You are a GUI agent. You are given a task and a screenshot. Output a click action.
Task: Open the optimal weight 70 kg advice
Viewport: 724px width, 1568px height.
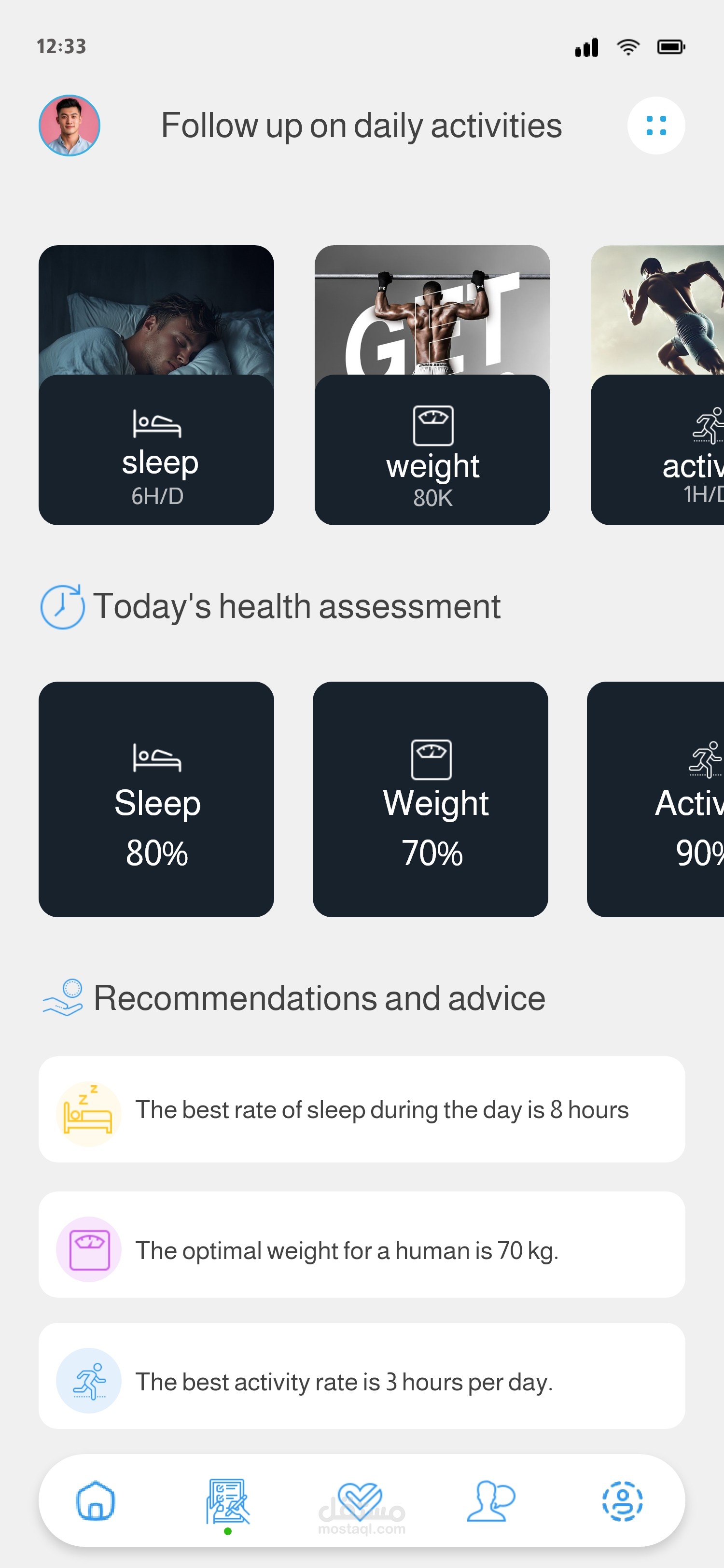(362, 1244)
